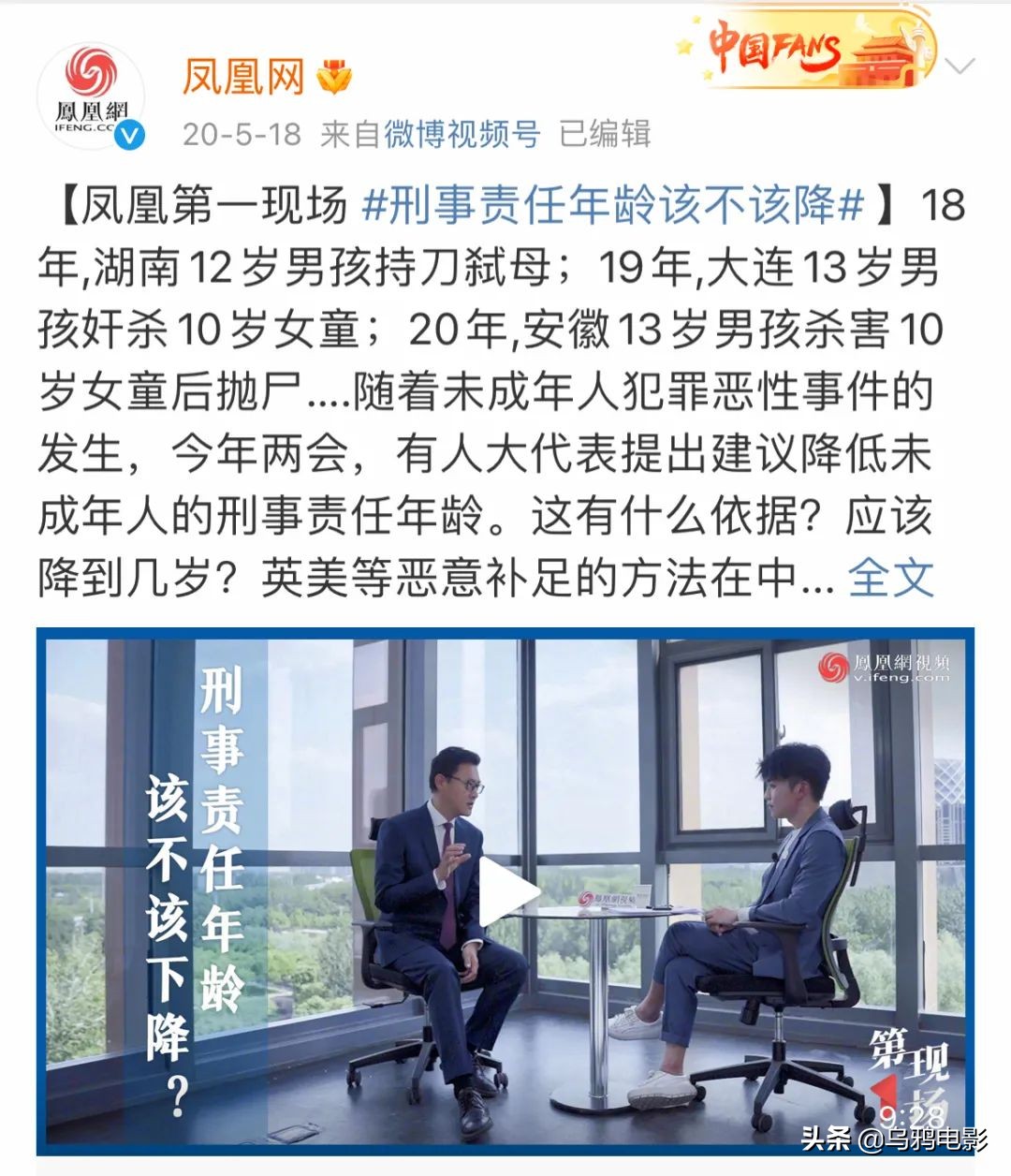Play the 刑事责任年龄 interview video
The width and height of the screenshot is (1011, 1176).
[506, 892]
